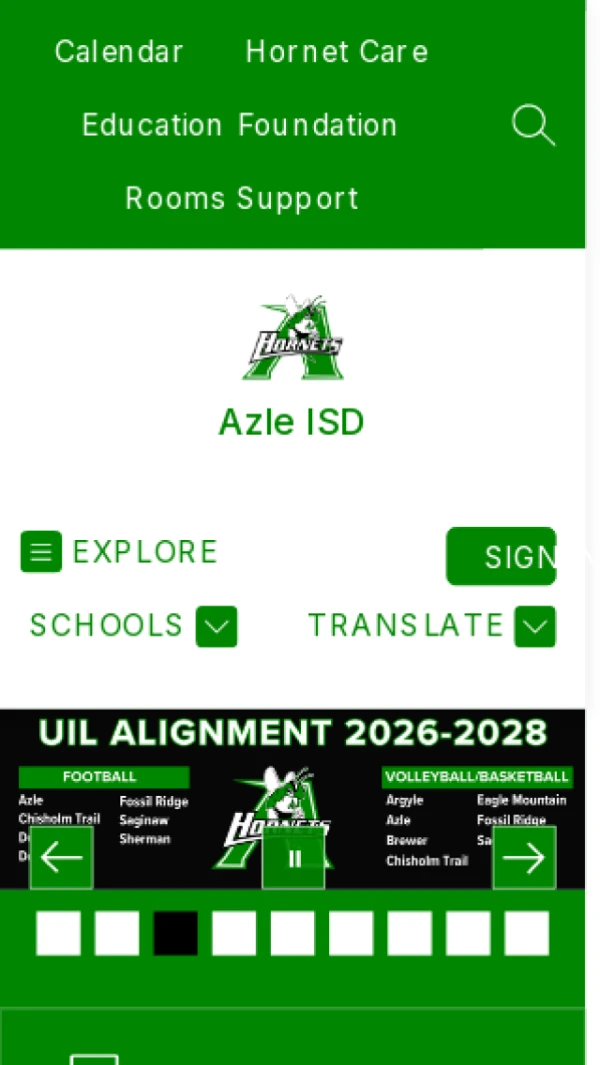The height and width of the screenshot is (1065, 600).
Task: Select the last slide indicator
Action: tap(526, 933)
